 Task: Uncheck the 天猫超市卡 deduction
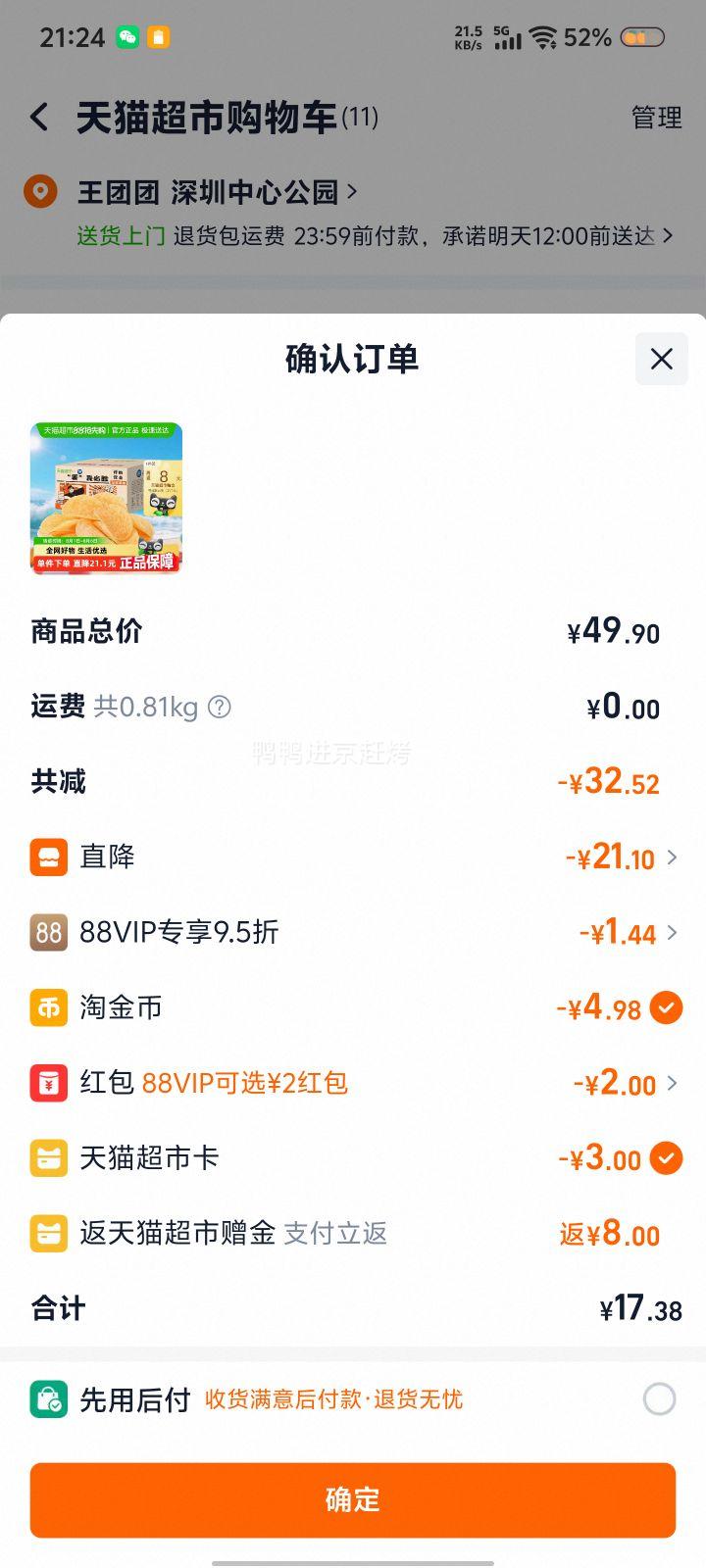[x=666, y=1158]
